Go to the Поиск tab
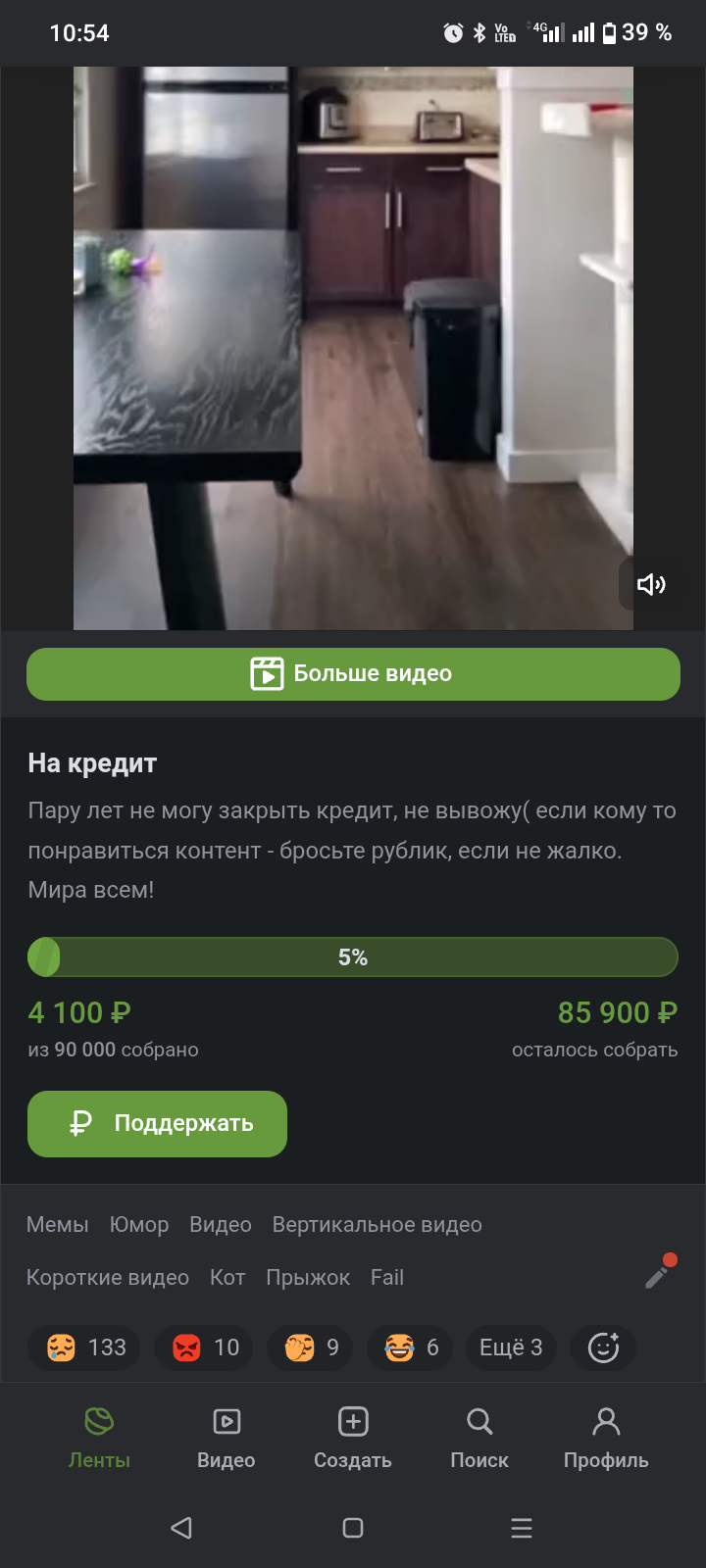This screenshot has width=706, height=1568. (x=479, y=1438)
